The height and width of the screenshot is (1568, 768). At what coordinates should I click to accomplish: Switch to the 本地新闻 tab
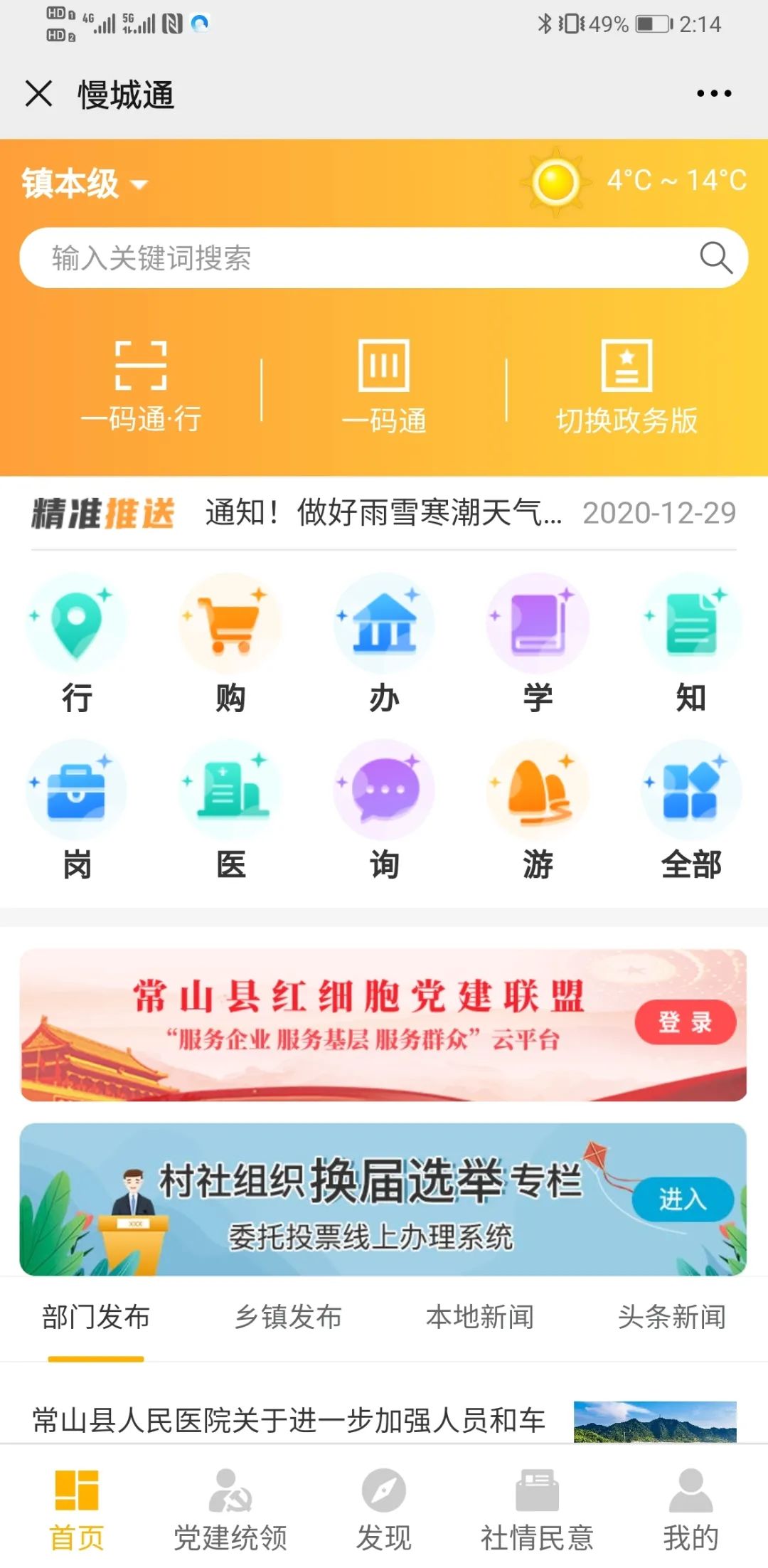[x=480, y=1317]
